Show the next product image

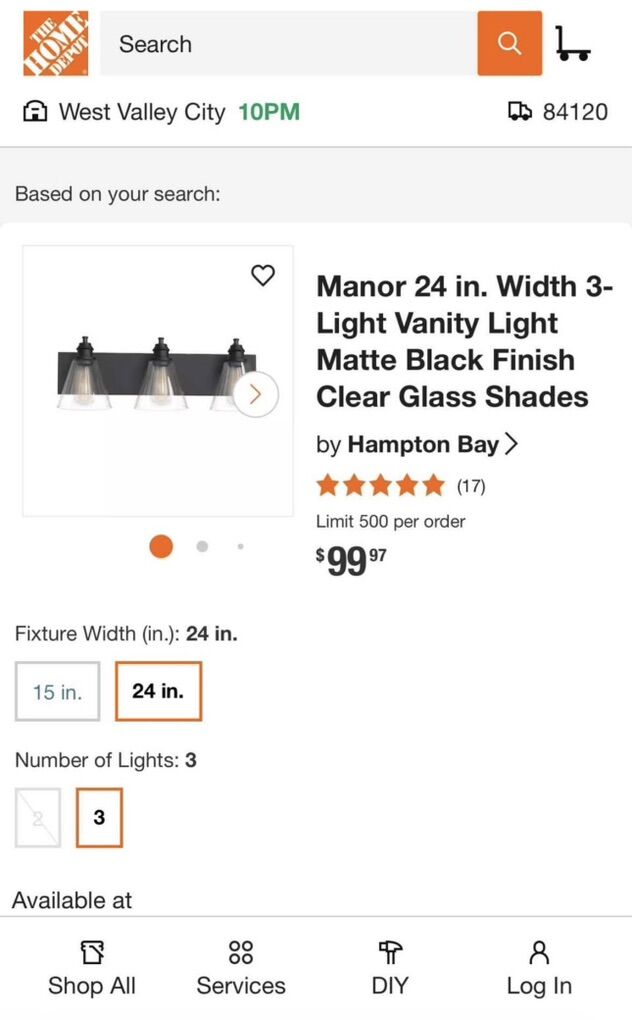(256, 394)
